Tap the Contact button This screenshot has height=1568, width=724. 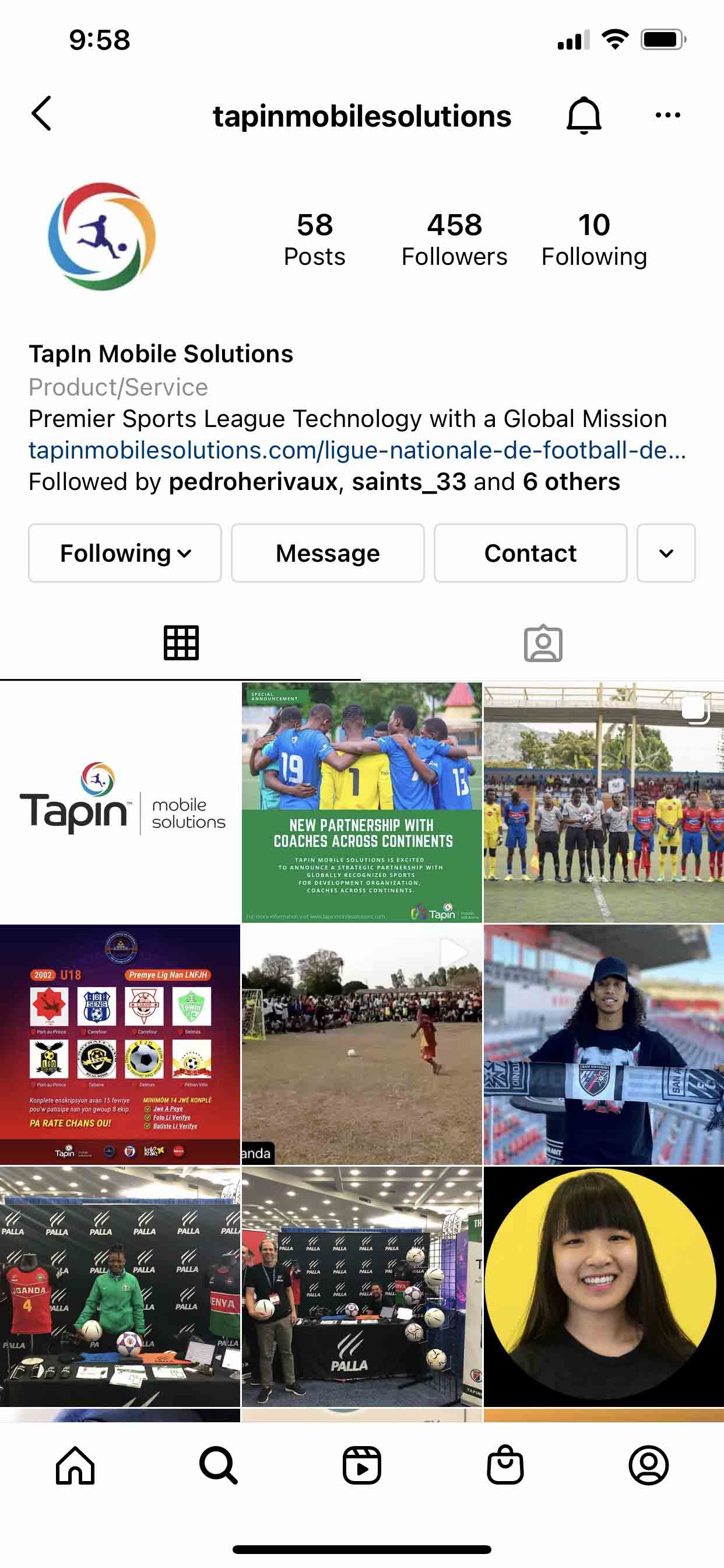(x=530, y=552)
